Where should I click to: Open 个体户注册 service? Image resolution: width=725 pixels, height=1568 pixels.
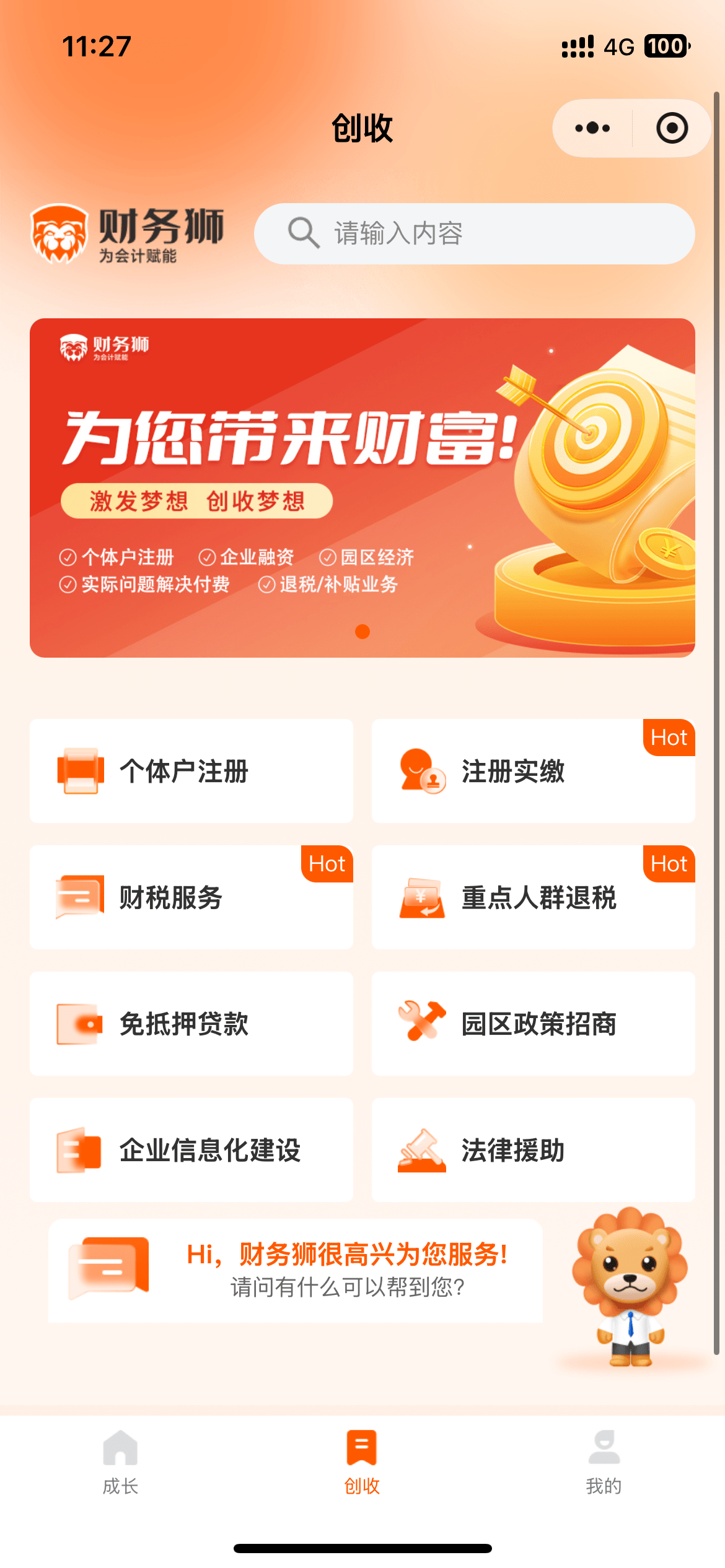click(191, 771)
